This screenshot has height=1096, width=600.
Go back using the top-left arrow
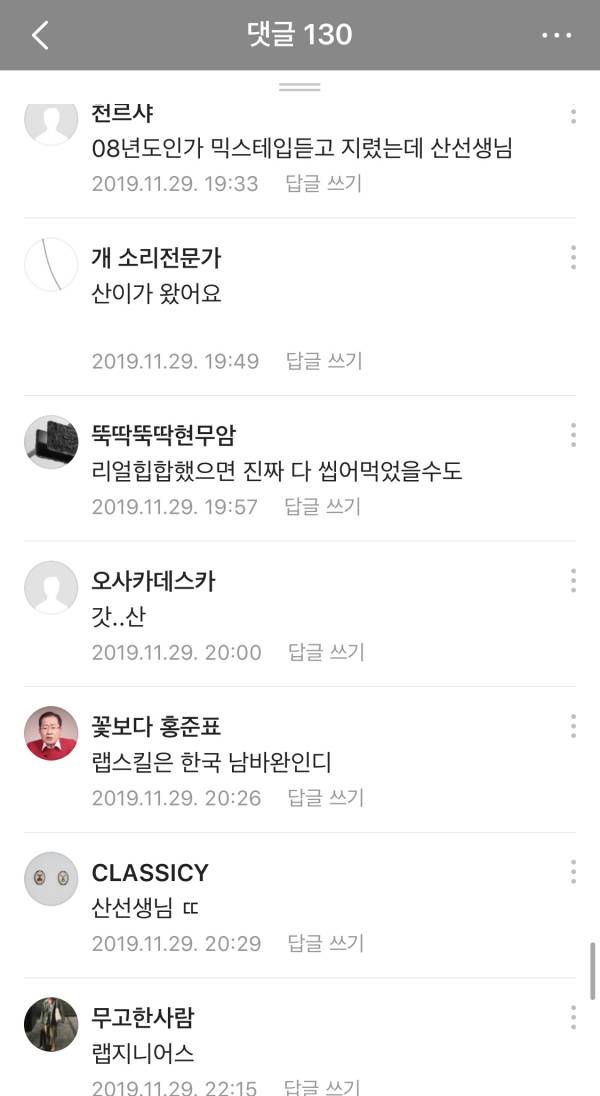40,36
